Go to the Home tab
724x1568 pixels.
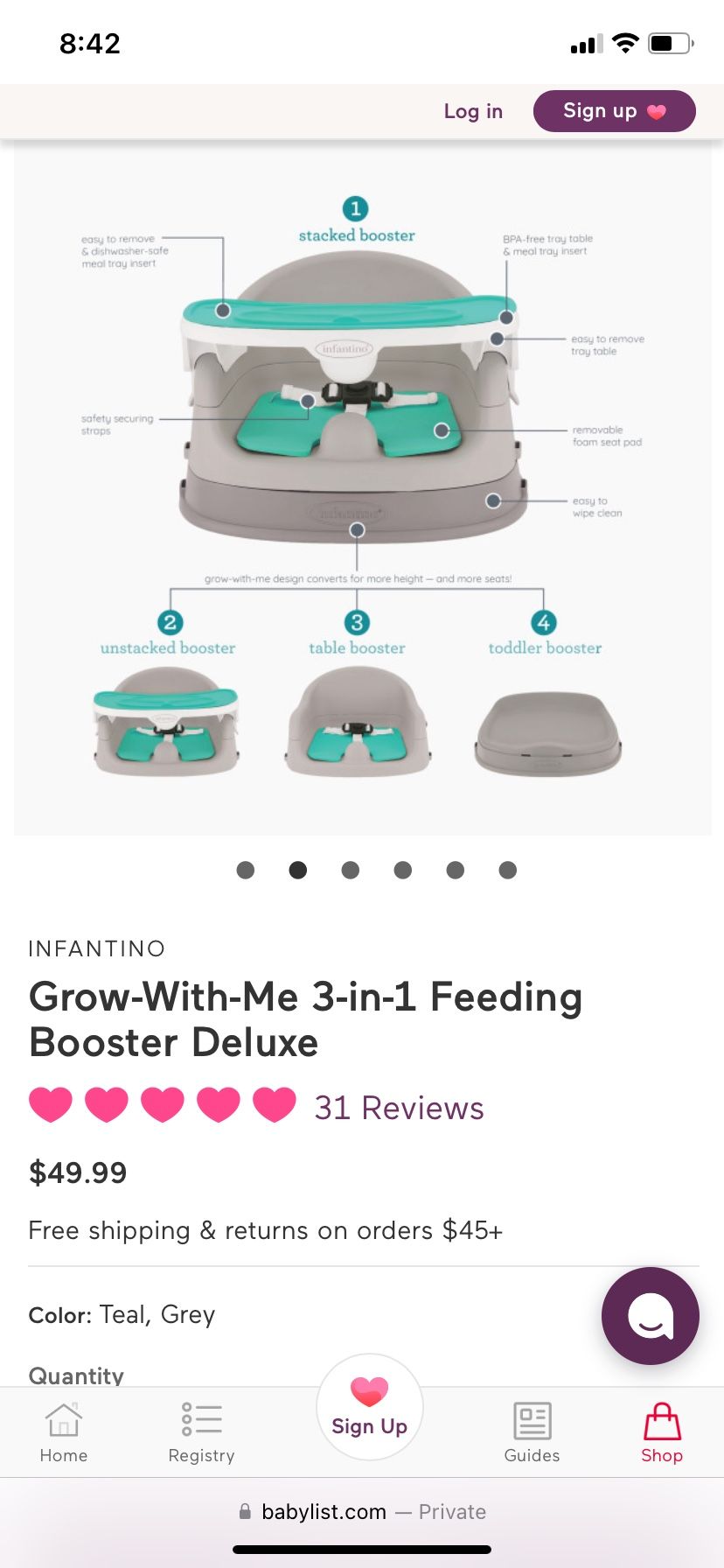click(64, 1431)
